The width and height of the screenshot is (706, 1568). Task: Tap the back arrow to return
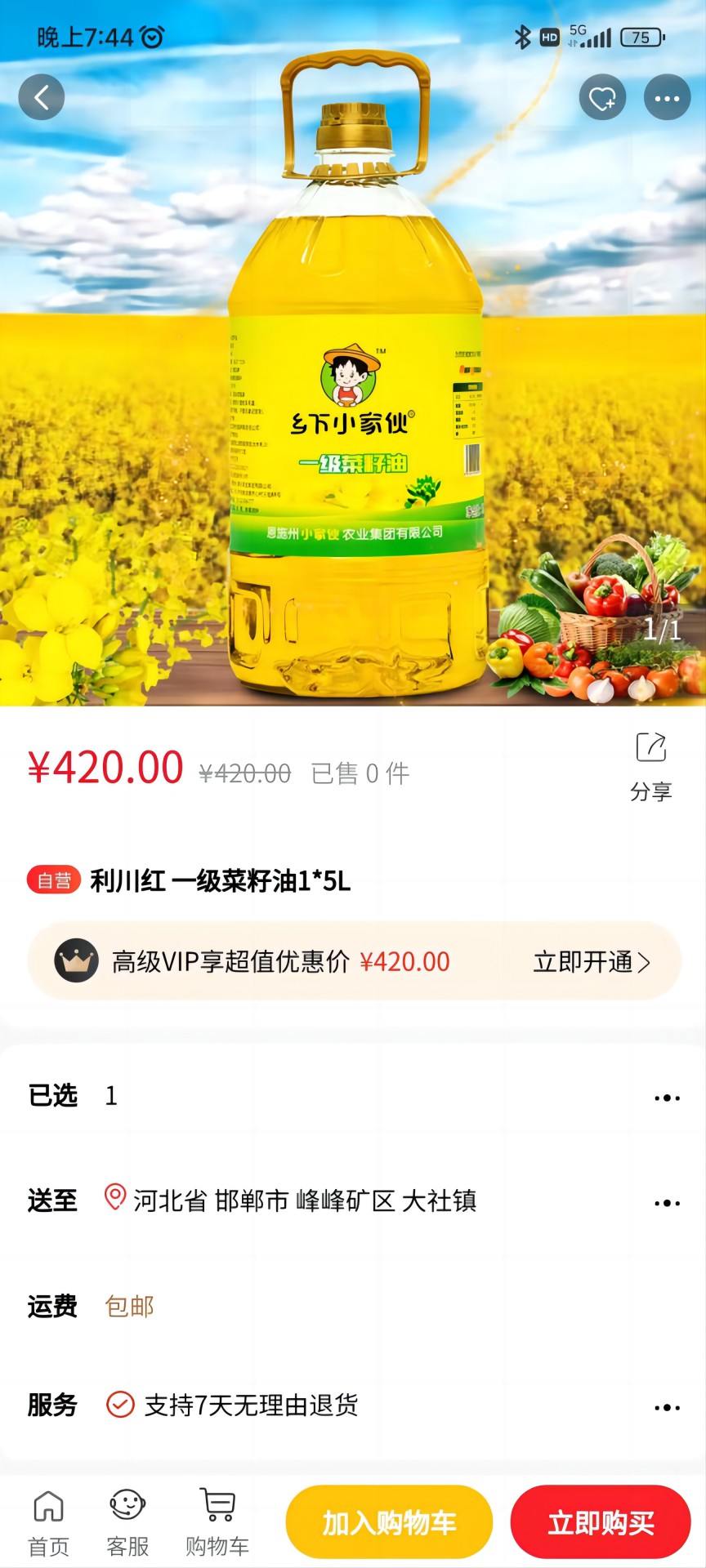(x=41, y=96)
